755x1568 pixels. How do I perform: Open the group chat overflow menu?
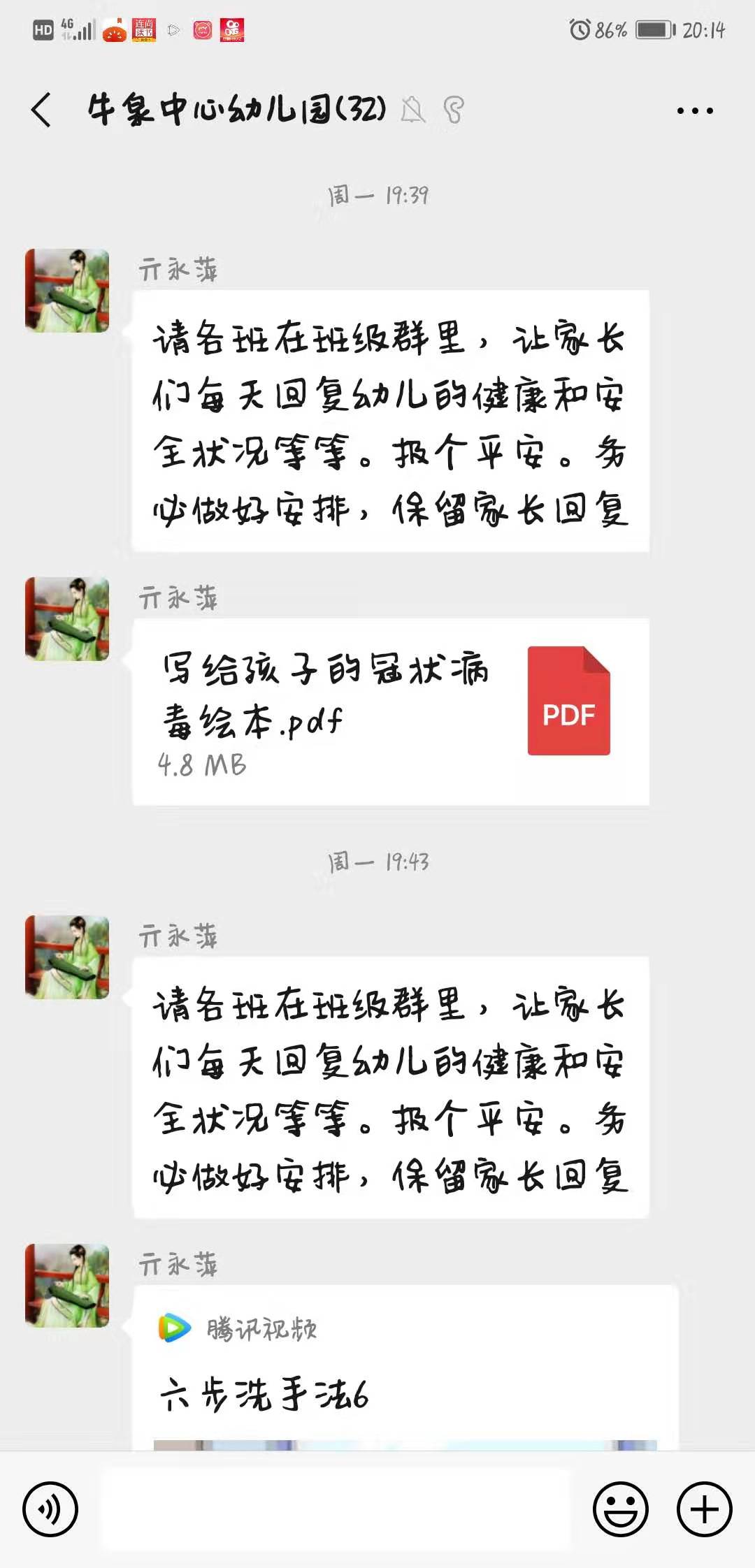click(695, 110)
